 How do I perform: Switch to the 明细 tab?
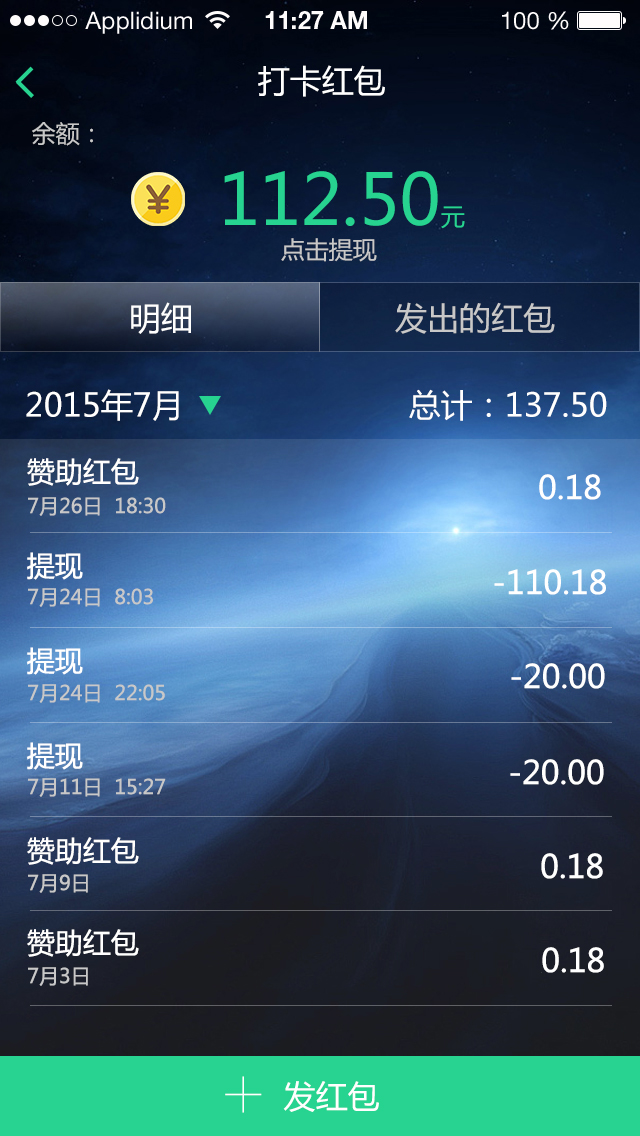tap(160, 318)
